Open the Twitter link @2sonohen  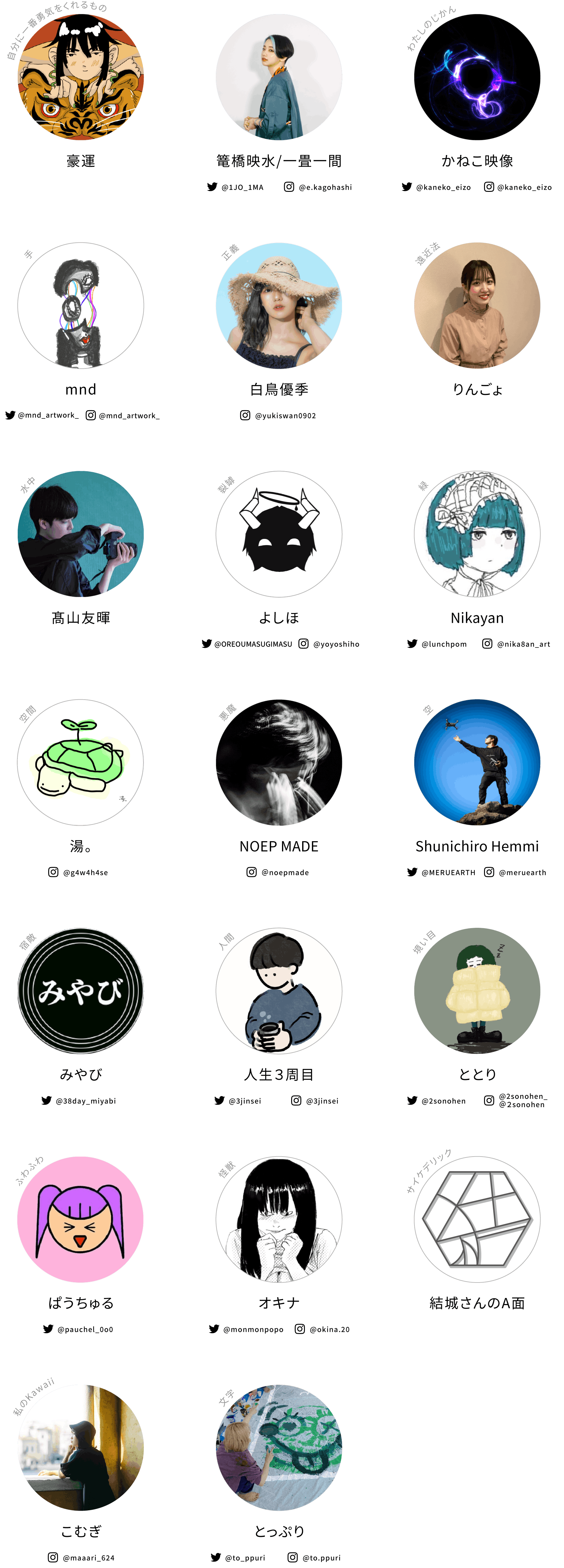(436, 1100)
